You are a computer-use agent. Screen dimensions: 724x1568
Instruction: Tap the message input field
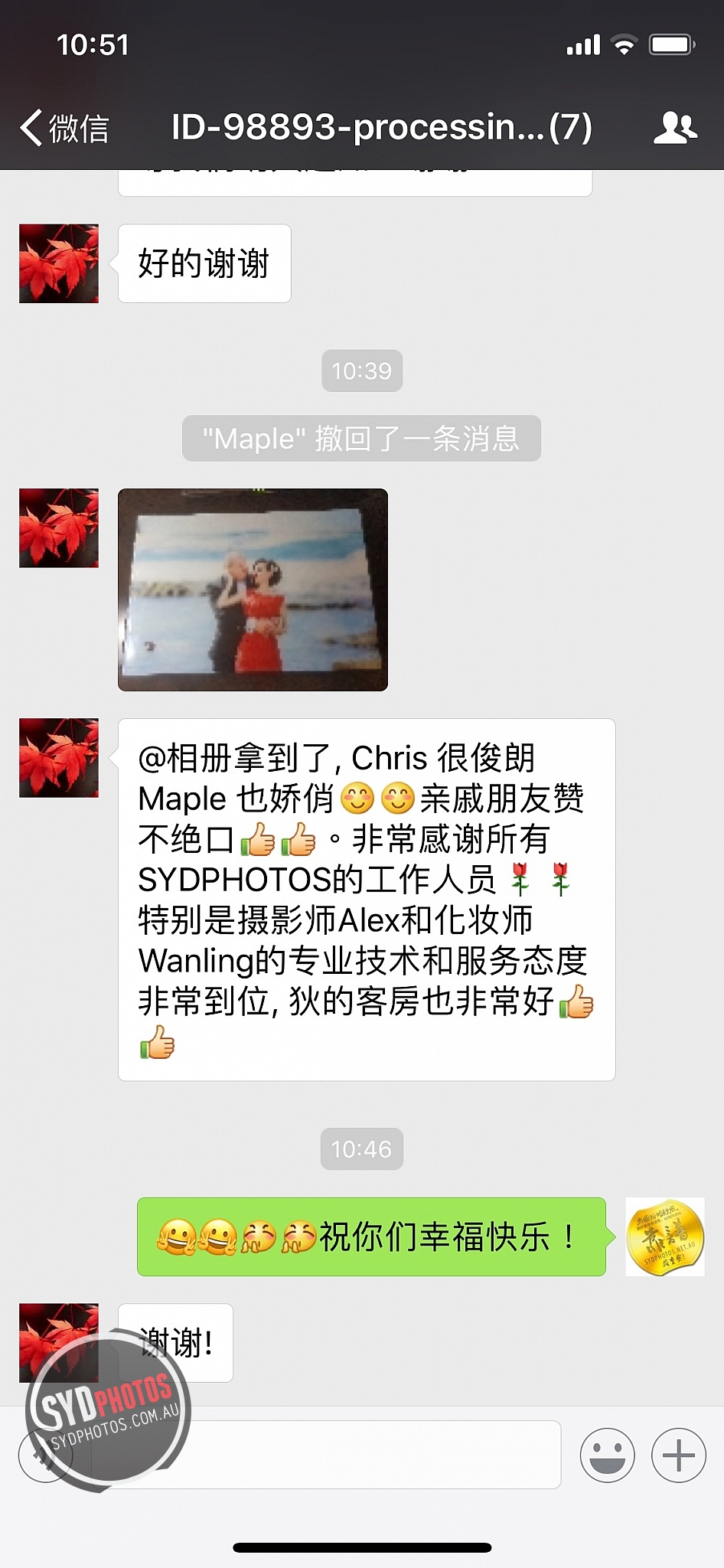click(x=327, y=1455)
